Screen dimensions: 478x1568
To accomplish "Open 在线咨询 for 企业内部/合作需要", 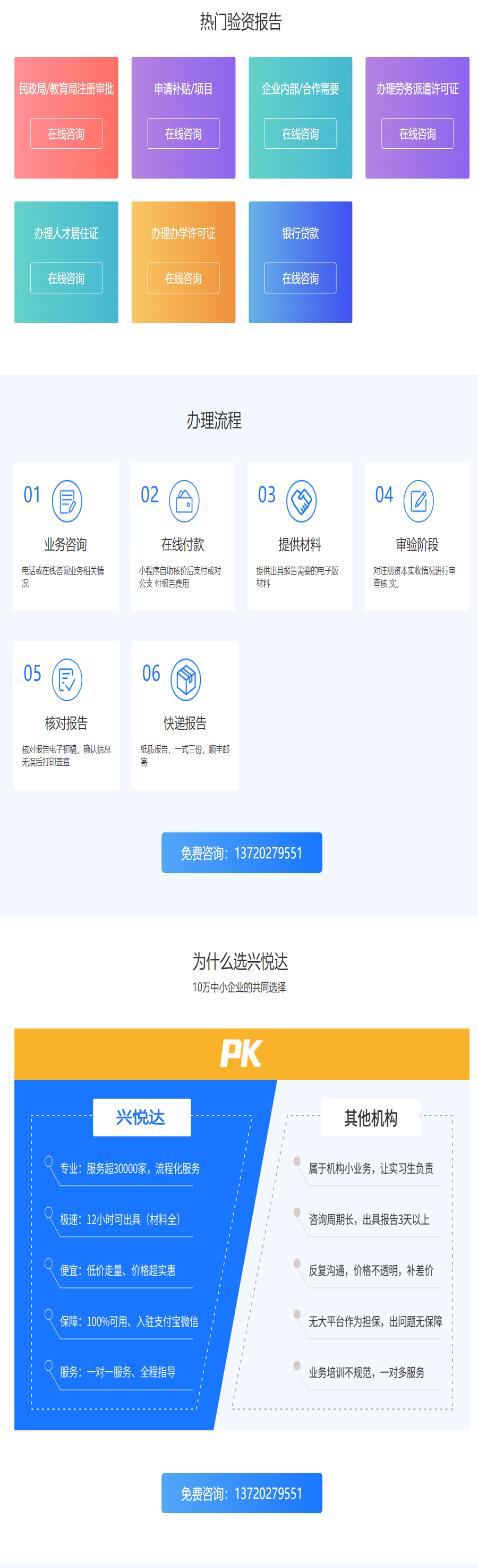I will (300, 133).
